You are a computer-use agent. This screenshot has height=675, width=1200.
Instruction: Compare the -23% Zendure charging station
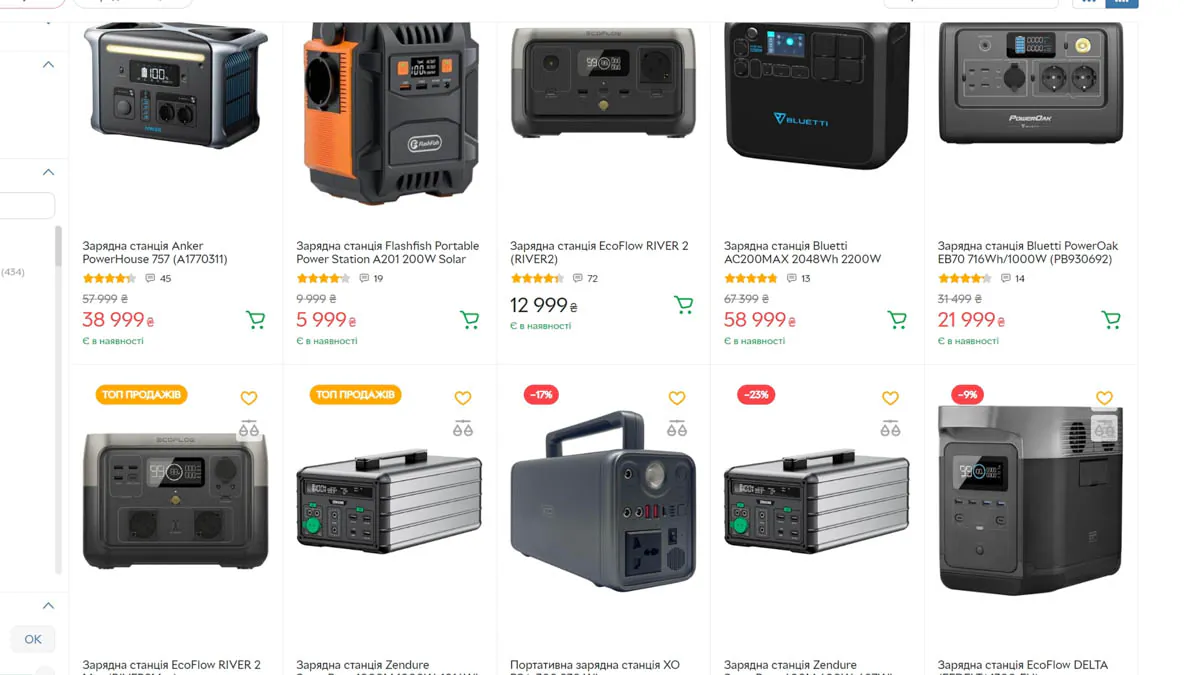[x=890, y=429]
